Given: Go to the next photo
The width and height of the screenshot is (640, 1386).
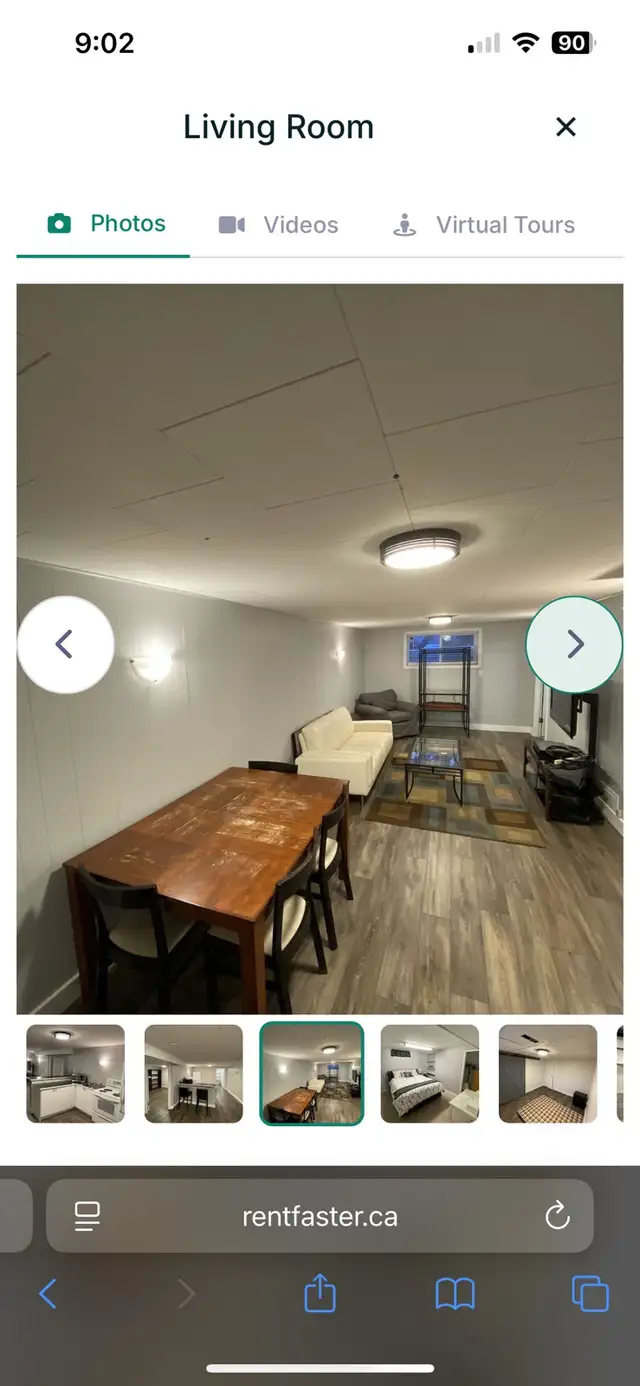Looking at the screenshot, I should click(574, 644).
